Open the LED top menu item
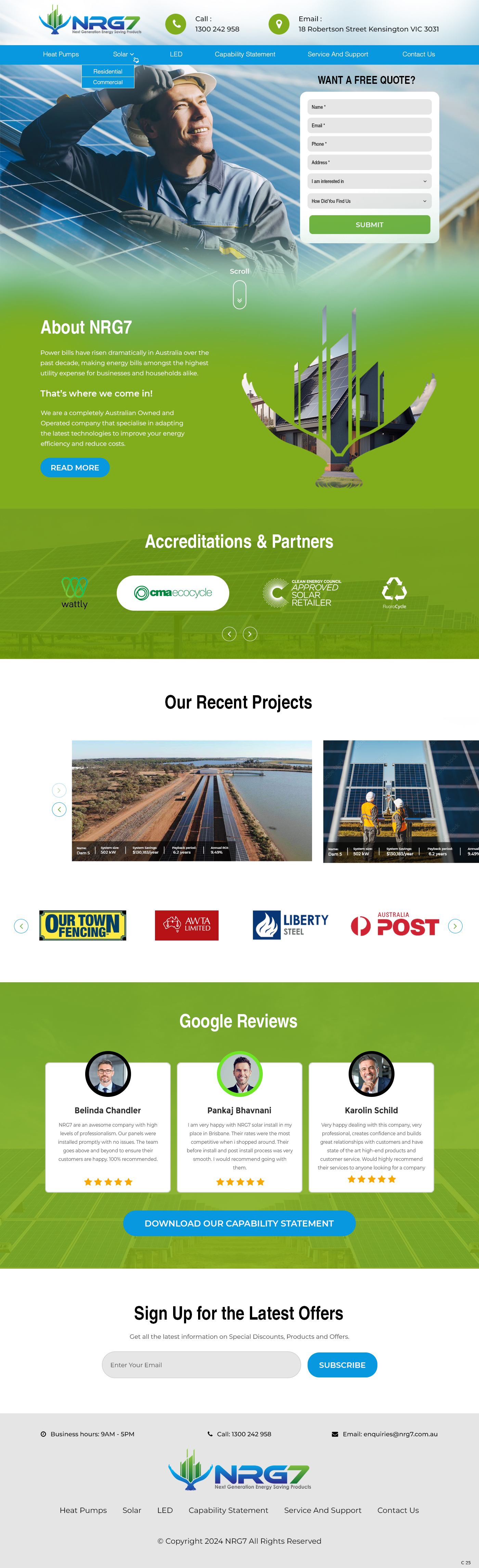The image size is (479, 1568). click(x=176, y=54)
